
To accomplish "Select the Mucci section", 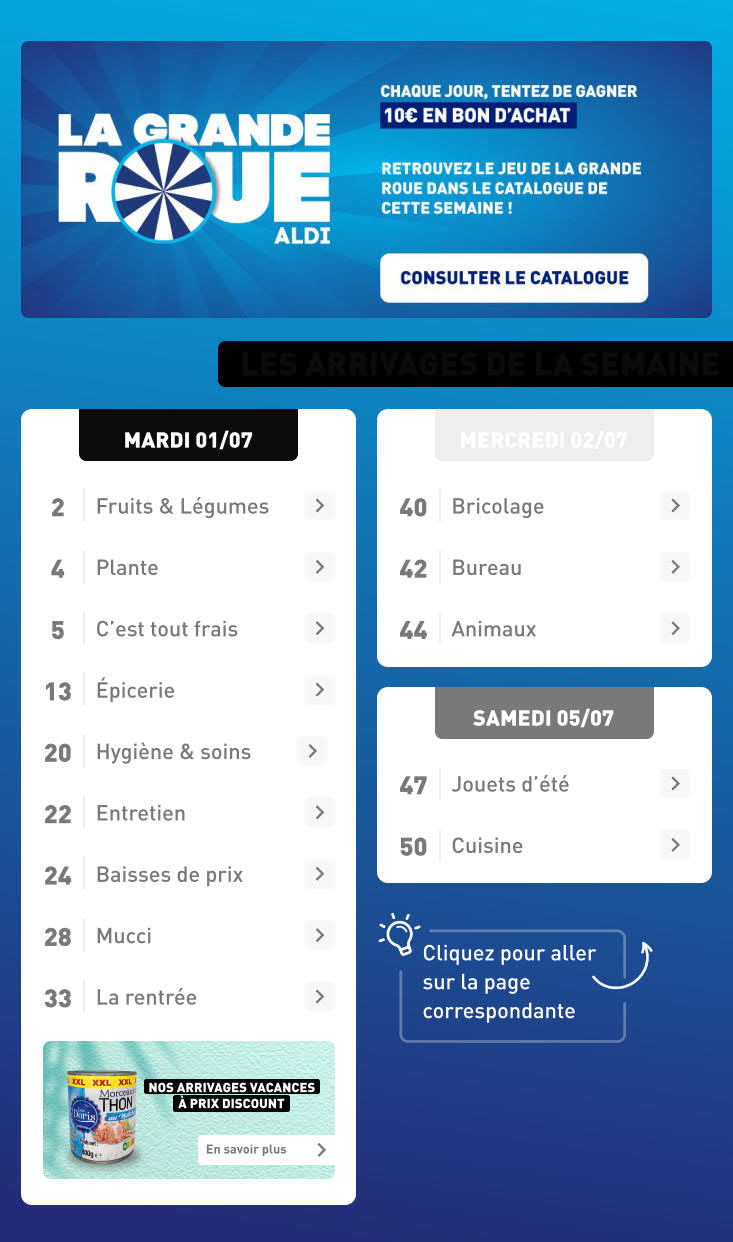I will [188, 936].
